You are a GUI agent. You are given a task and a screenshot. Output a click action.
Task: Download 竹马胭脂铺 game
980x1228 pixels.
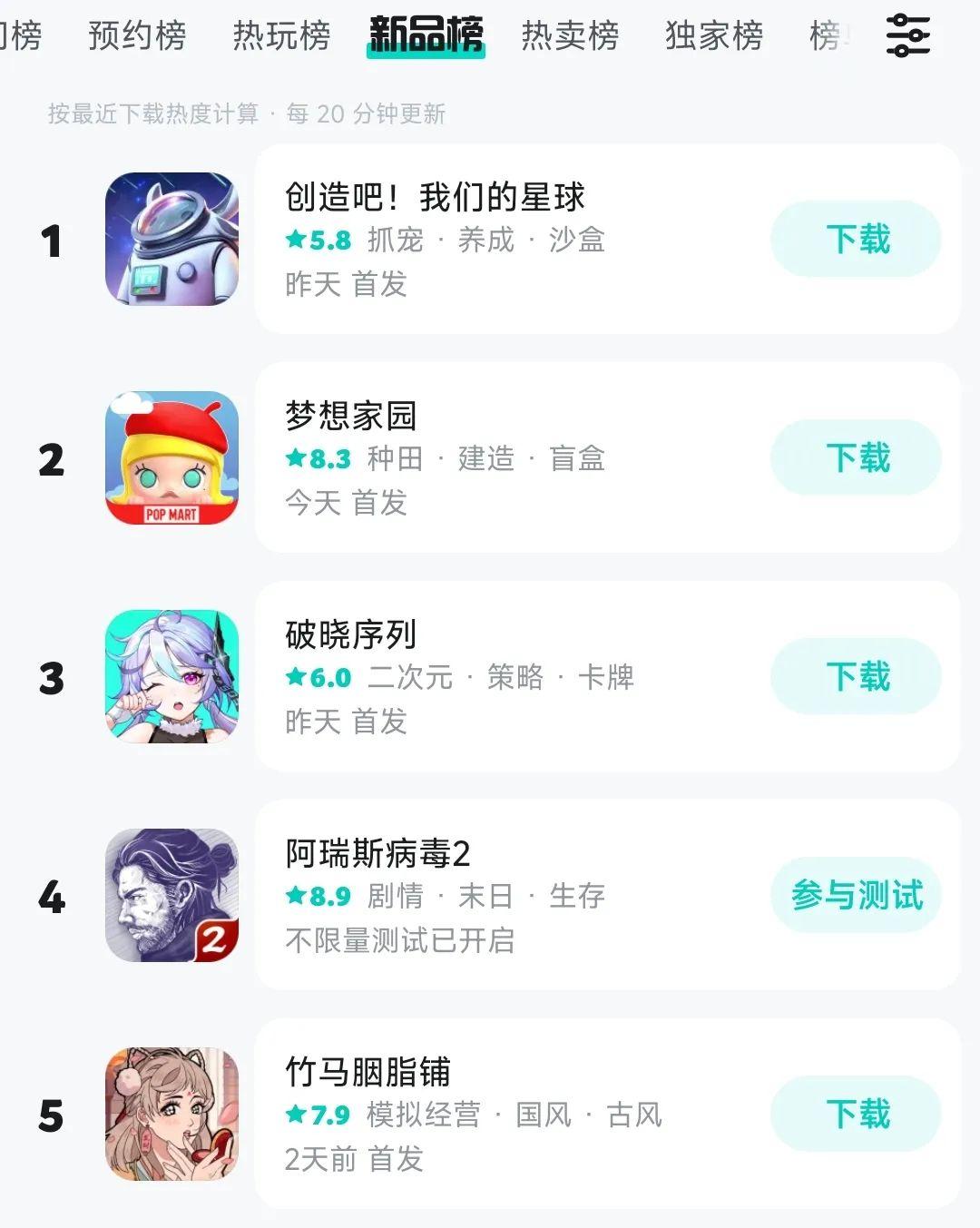(x=856, y=1115)
